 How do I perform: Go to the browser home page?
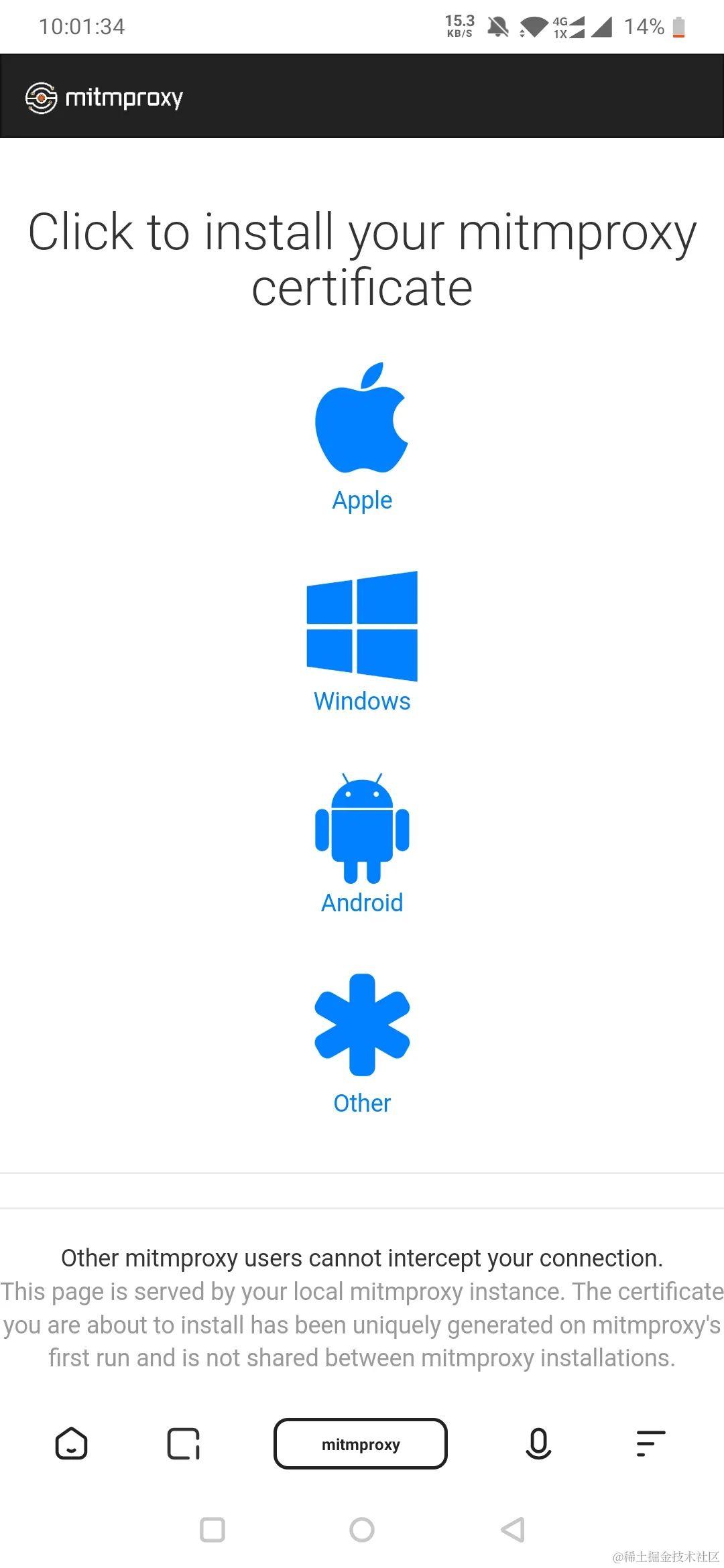point(71,1443)
